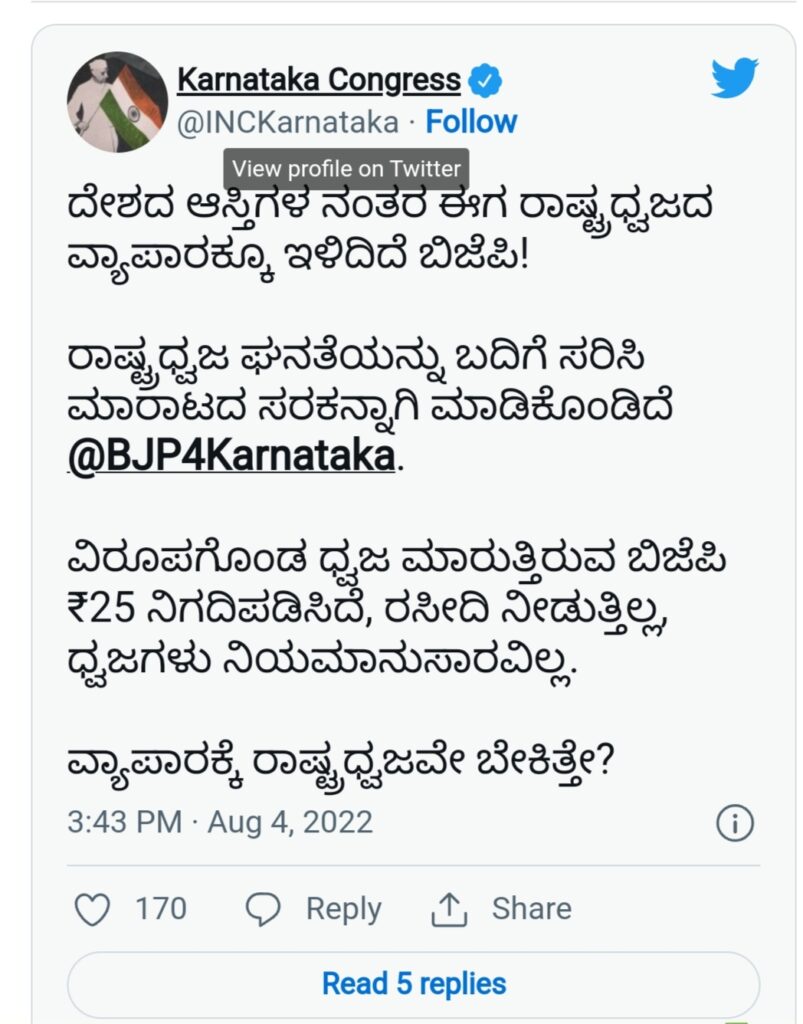
Task: Open Karnataka Congress profile picture
Action: 117,102
